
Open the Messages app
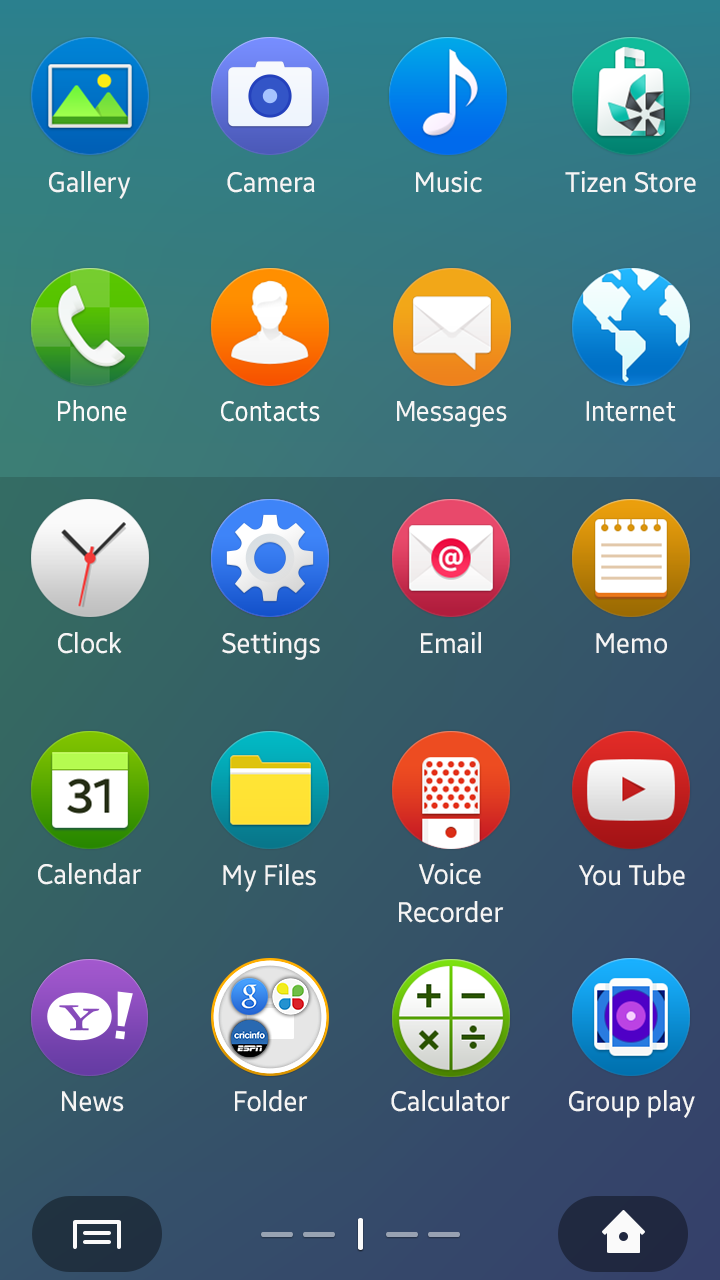(451, 327)
